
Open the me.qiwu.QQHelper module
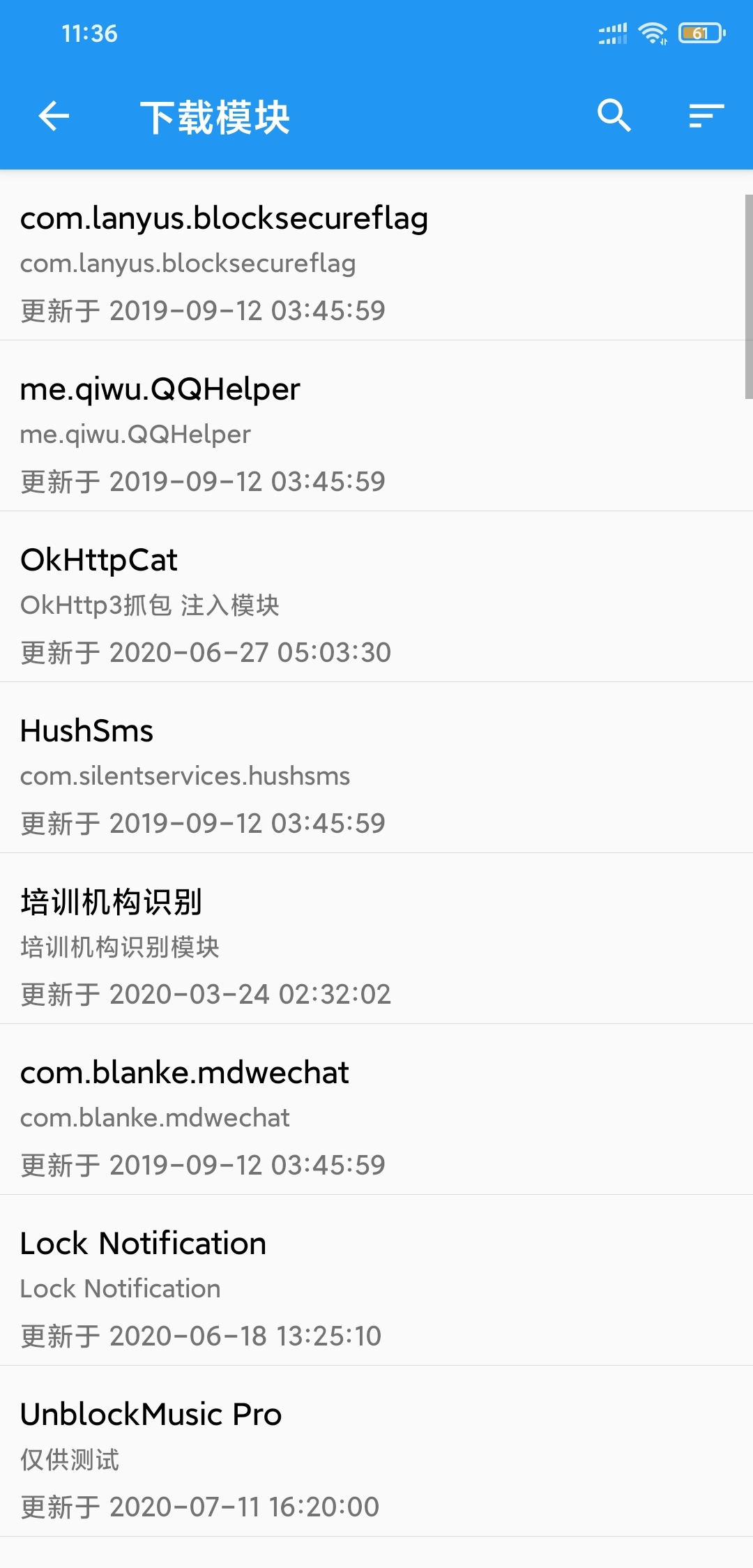click(x=376, y=434)
